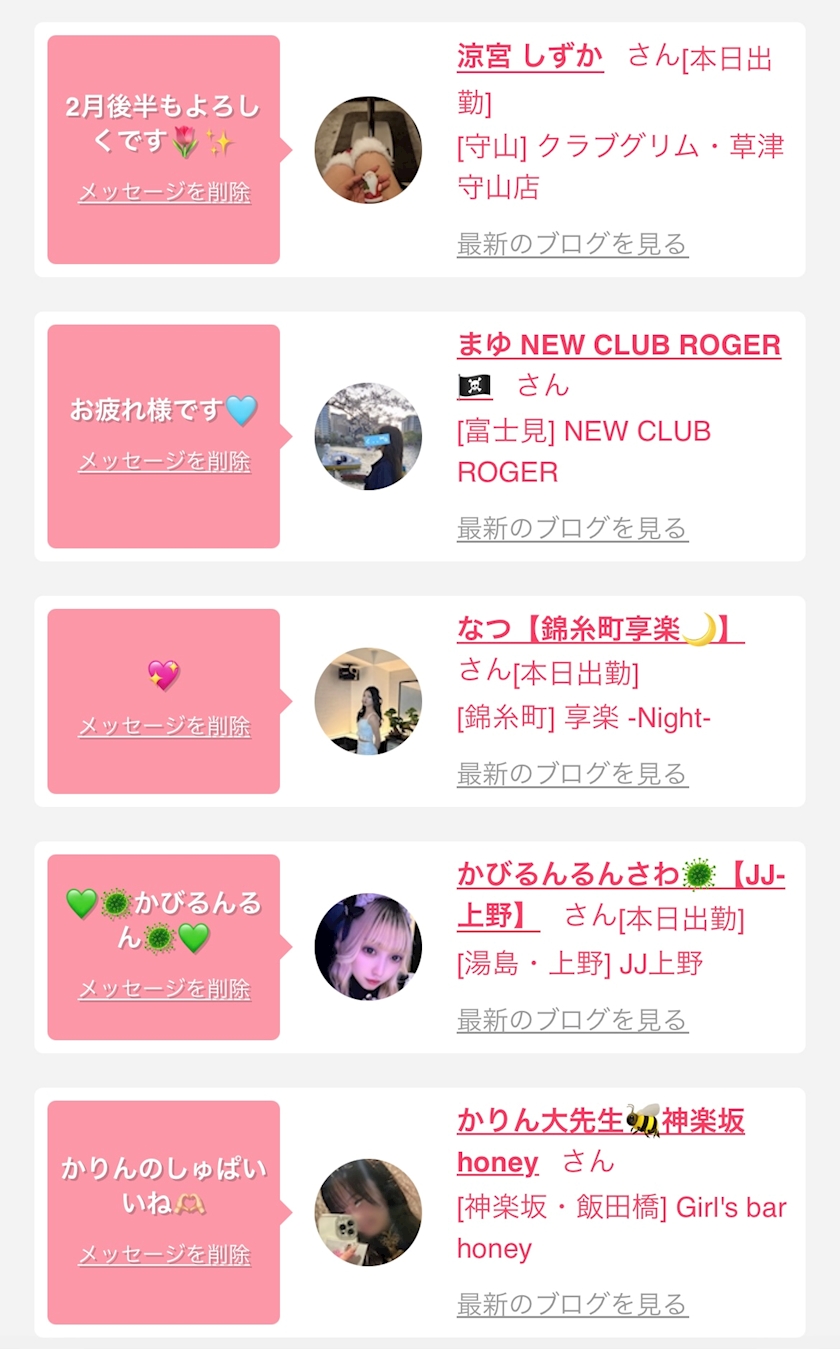Image resolution: width=840 pixels, height=1349 pixels.
Task: View latest blog of まゆ NEW CLUB ROGER
Action: tap(572, 528)
